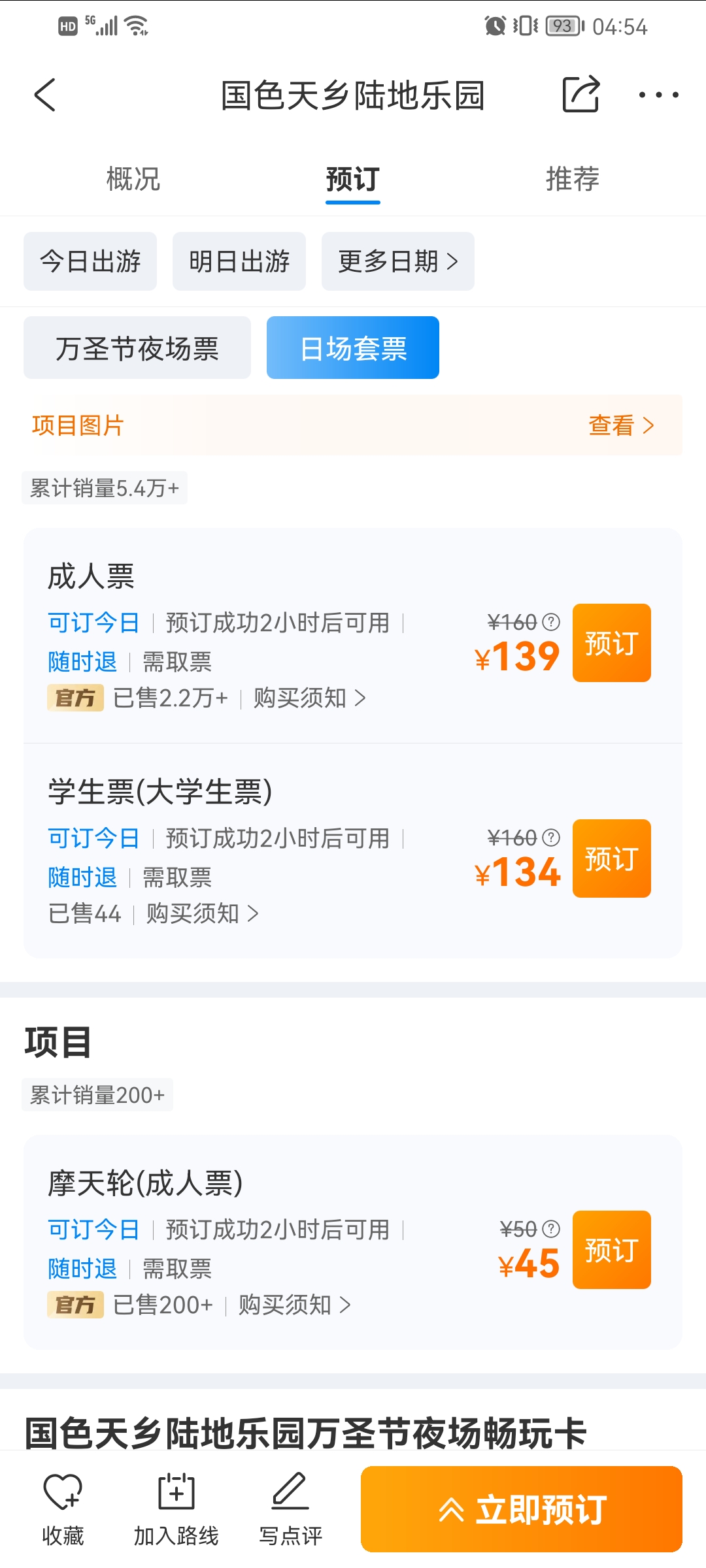Select the 日场套票 category
The height and width of the screenshot is (1568, 706).
click(353, 348)
